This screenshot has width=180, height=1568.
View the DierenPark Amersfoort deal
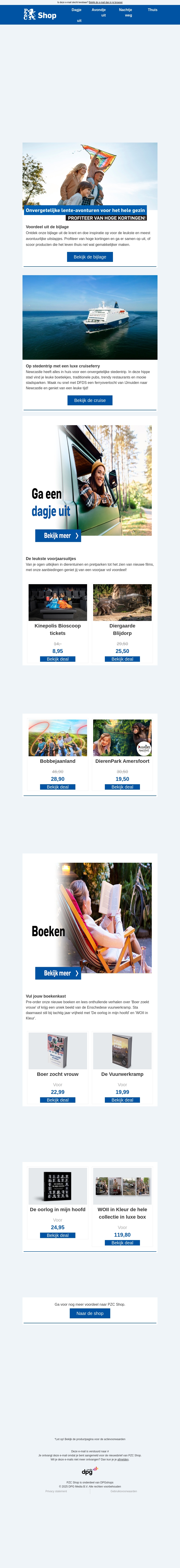122,786
